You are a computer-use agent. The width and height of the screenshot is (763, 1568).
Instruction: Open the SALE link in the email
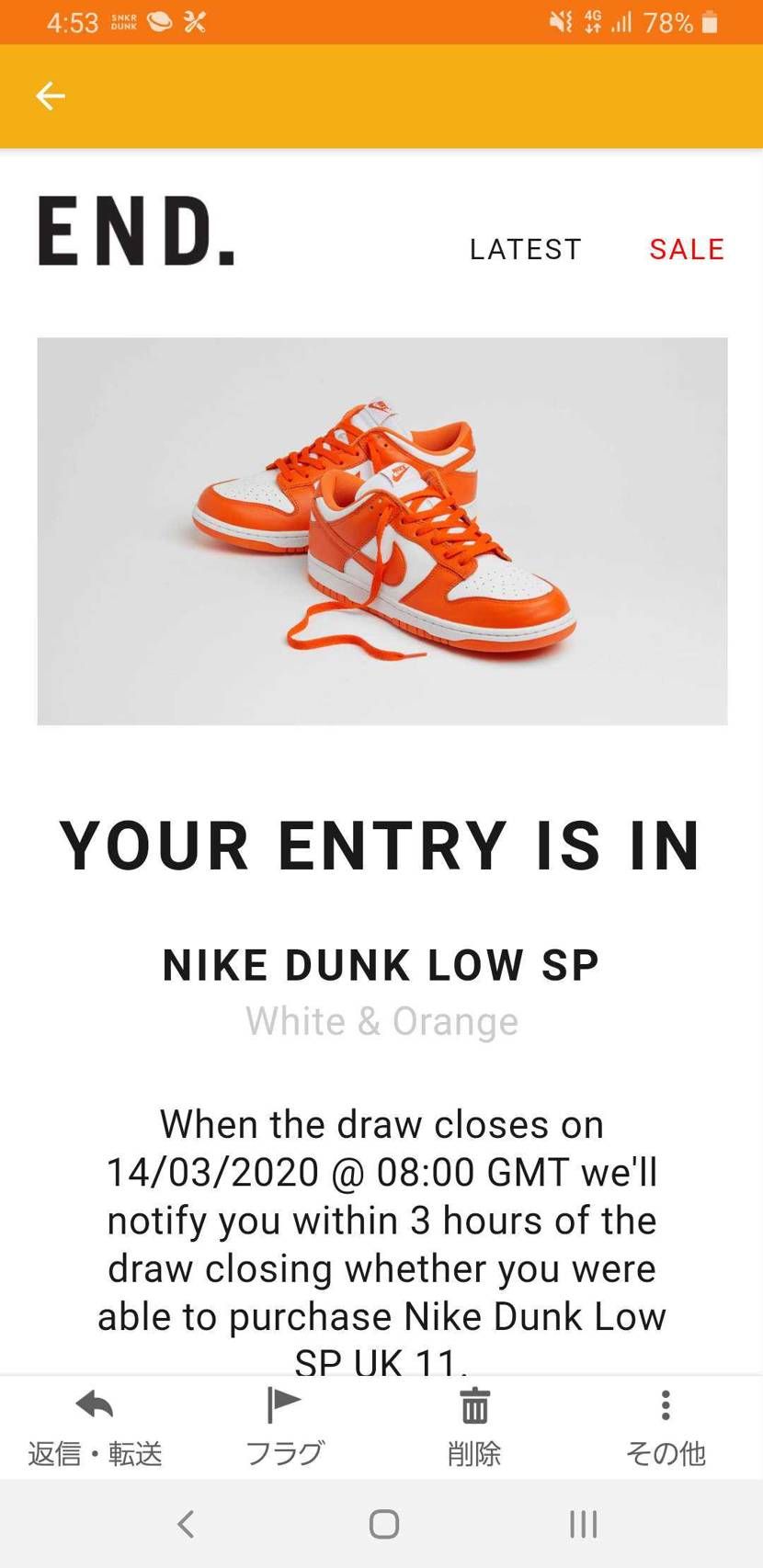tap(687, 249)
